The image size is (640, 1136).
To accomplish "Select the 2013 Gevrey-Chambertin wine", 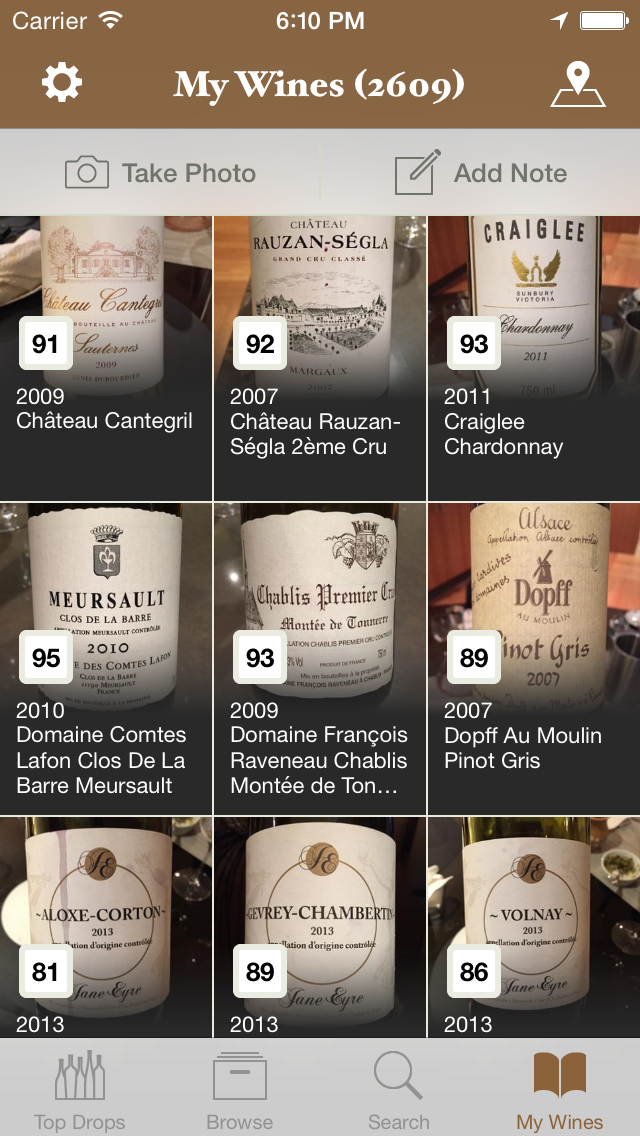I will coord(320,927).
